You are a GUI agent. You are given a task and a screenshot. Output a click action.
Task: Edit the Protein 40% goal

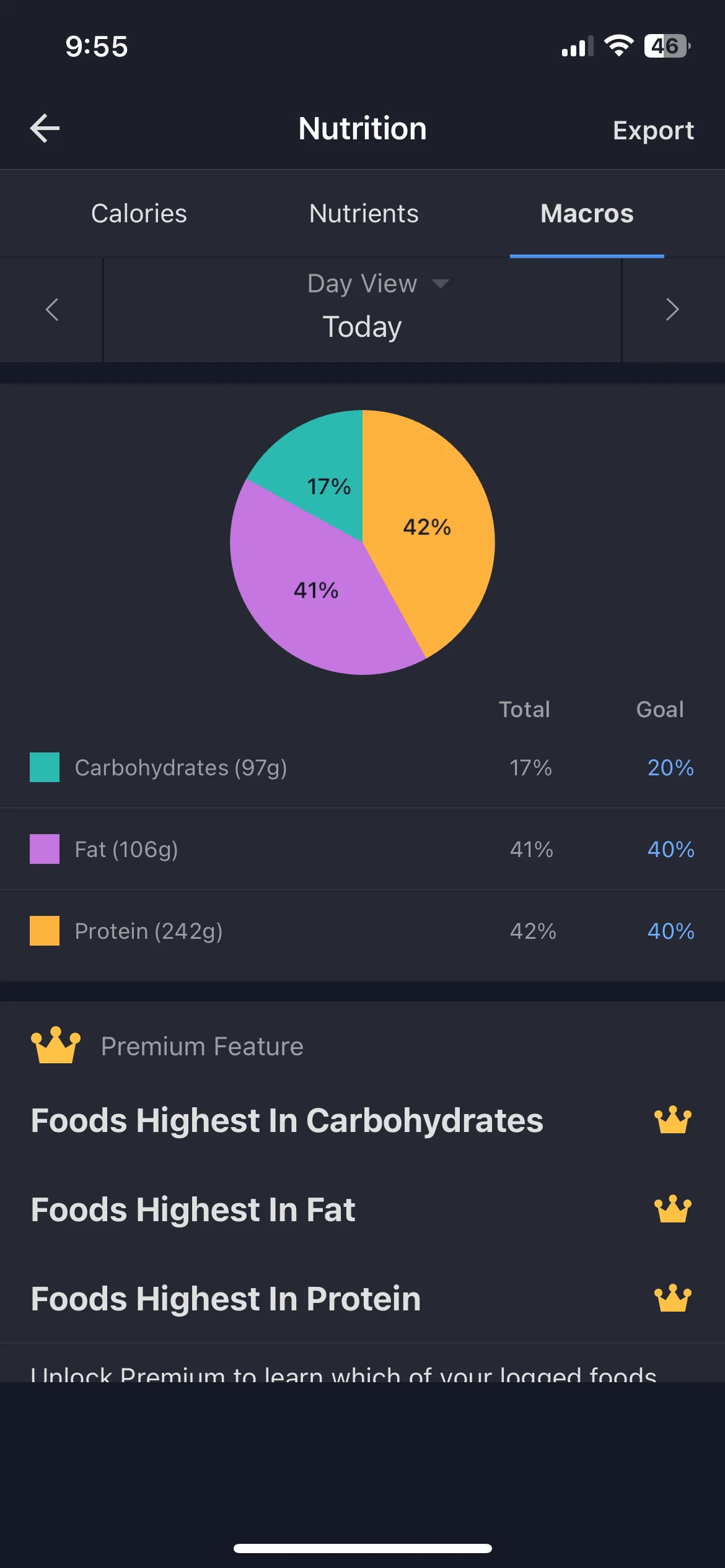coord(670,931)
